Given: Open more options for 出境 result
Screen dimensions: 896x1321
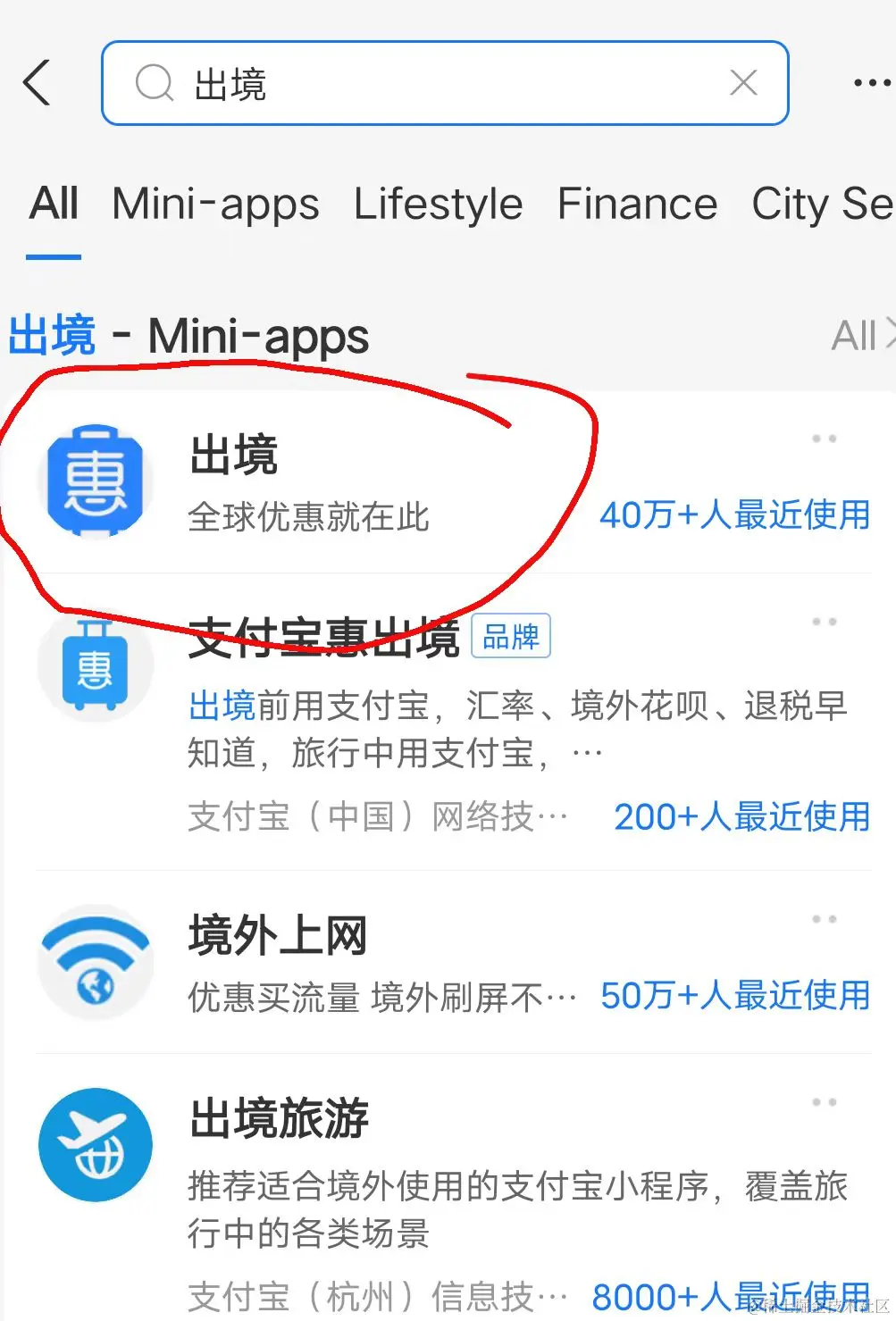Looking at the screenshot, I should [x=824, y=439].
